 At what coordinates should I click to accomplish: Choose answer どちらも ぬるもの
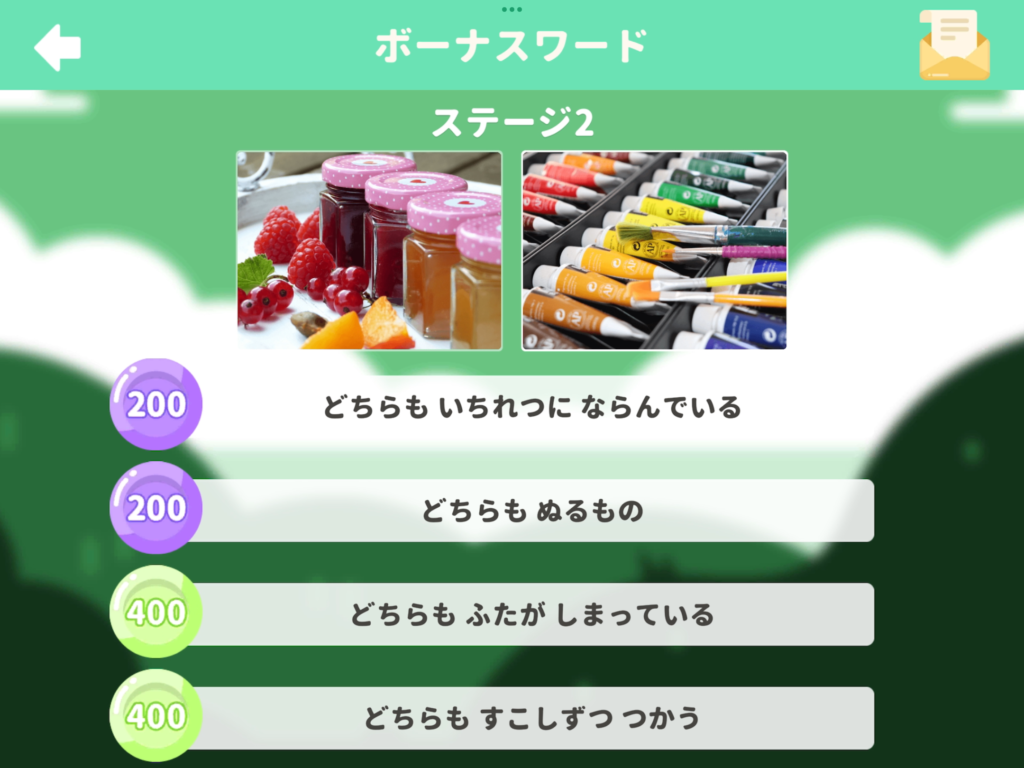[x=530, y=511]
